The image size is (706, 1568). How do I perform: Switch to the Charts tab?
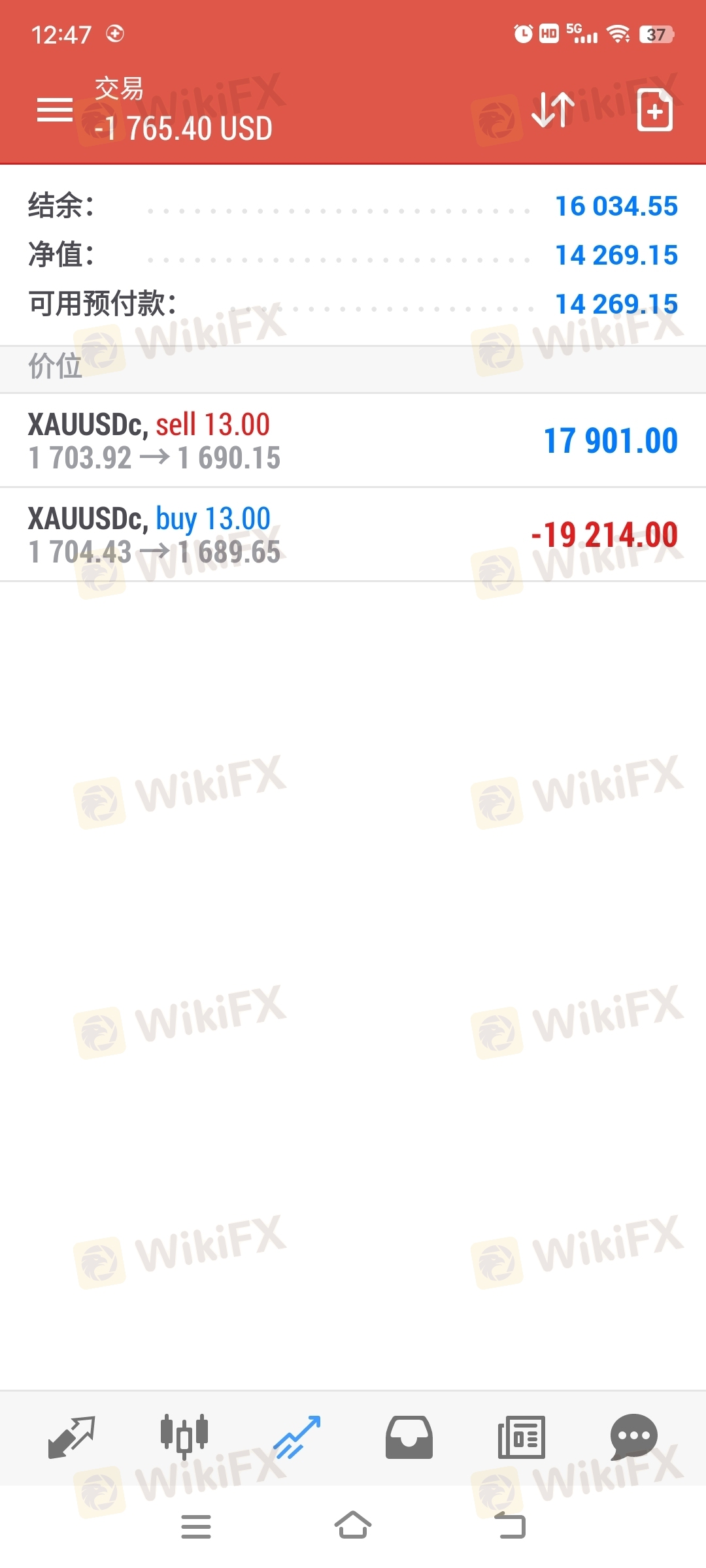coord(184,1437)
